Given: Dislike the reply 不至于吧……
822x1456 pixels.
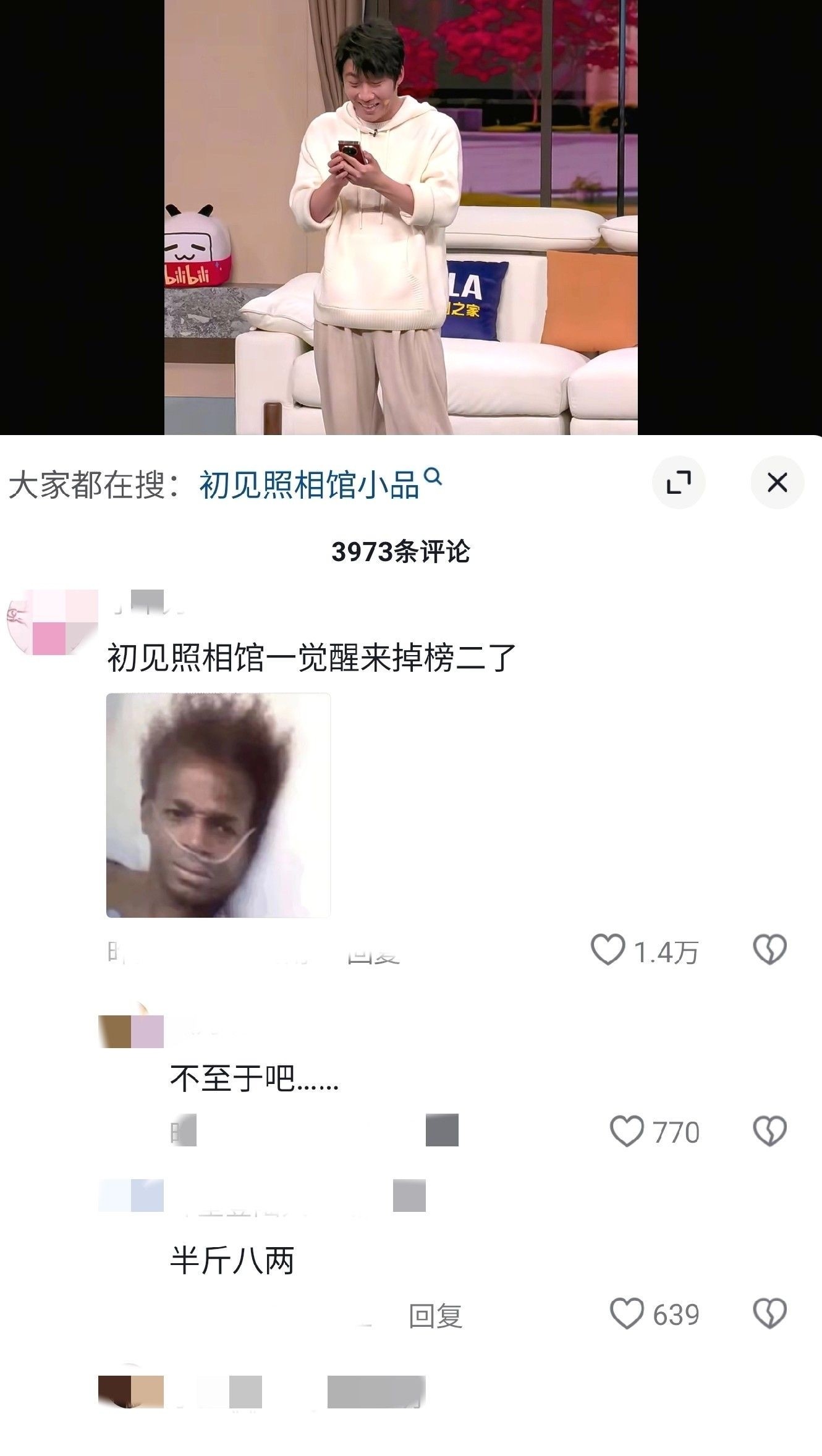Looking at the screenshot, I should pyautogui.click(x=769, y=1131).
